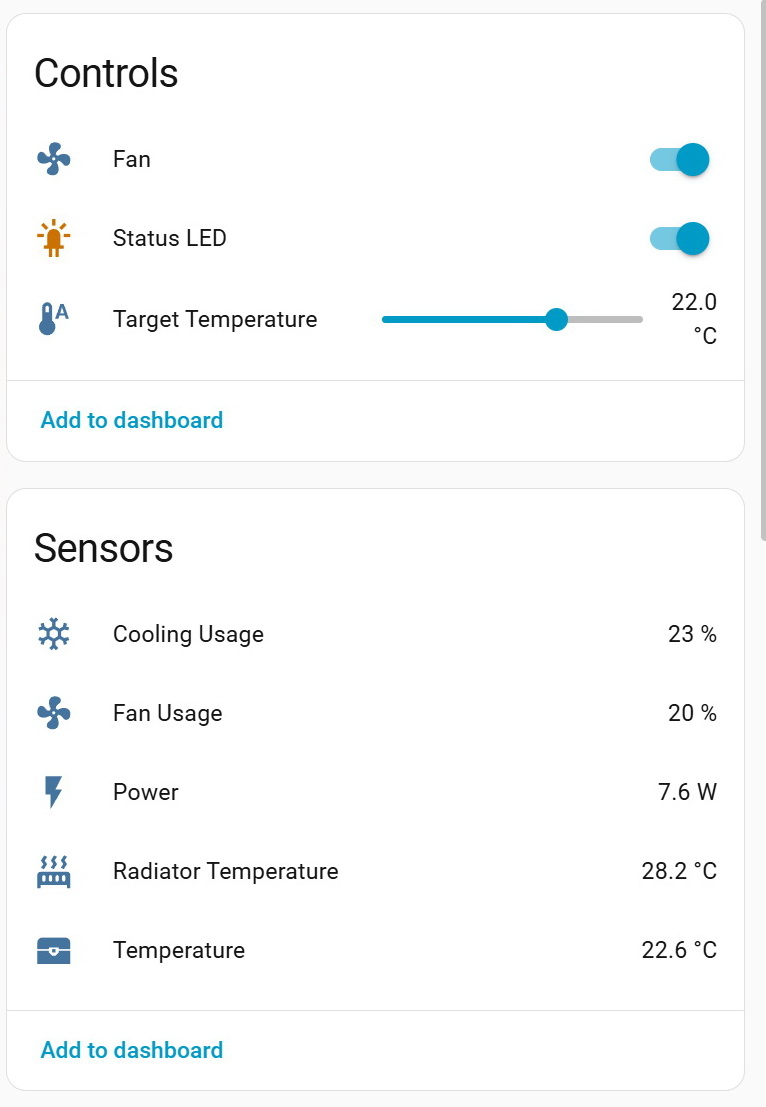Add Sensors card to dashboard

[x=131, y=1050]
